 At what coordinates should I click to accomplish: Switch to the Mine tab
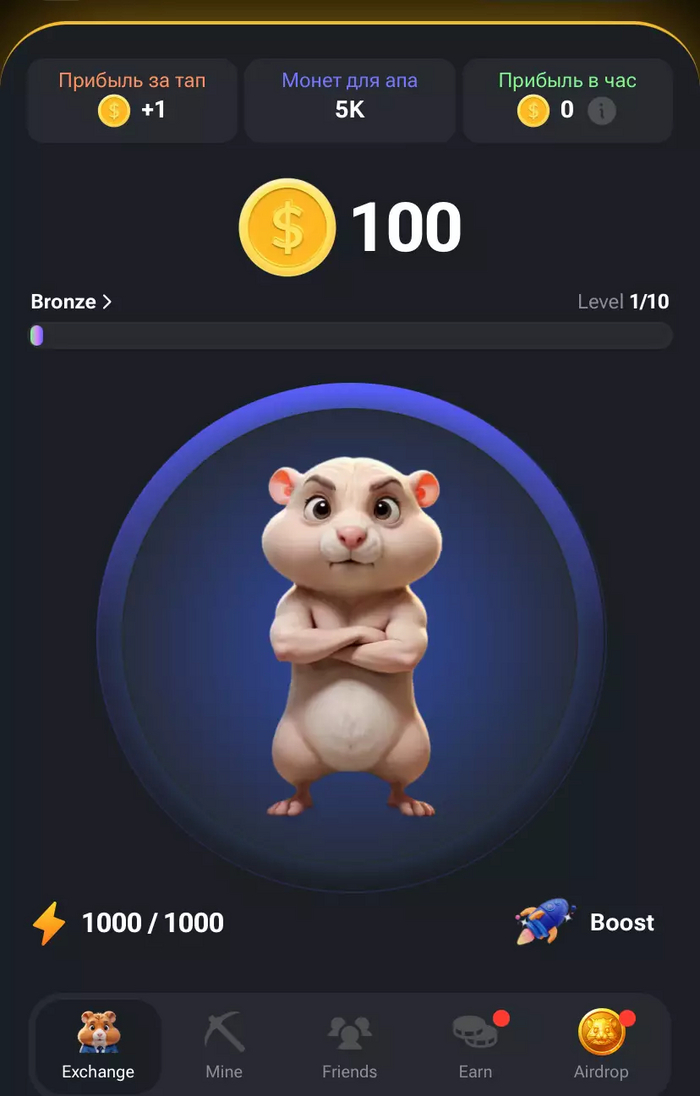point(224,1046)
